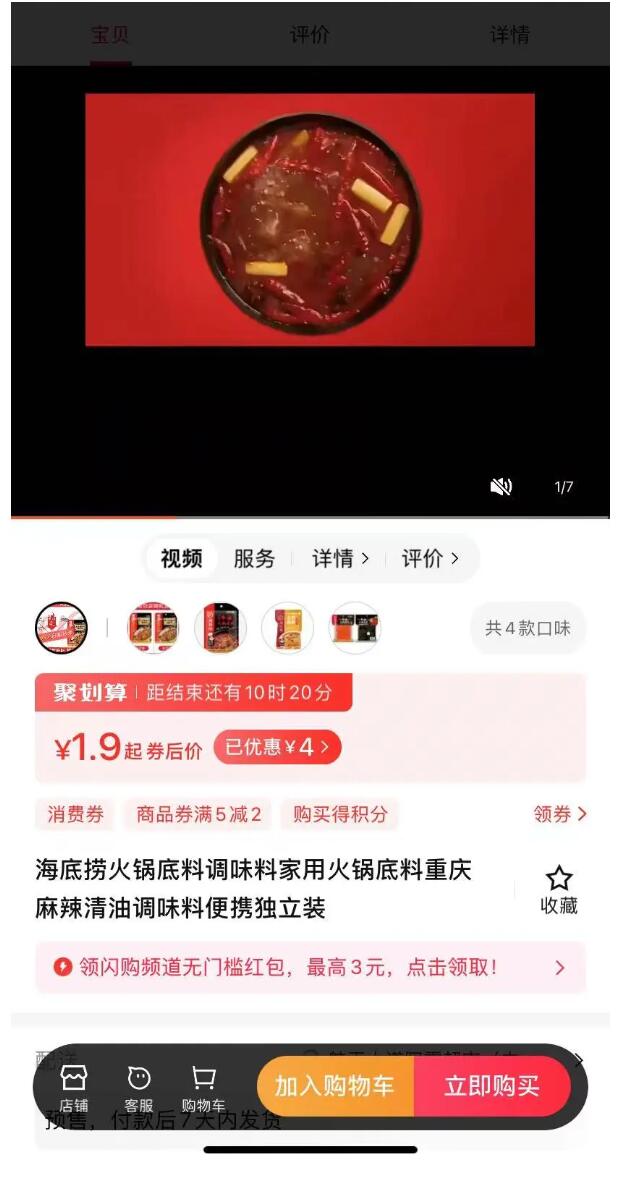Image resolution: width=633 pixels, height=1186 pixels.
Task: Select the first round flavor thumbnail
Action: coord(62,628)
